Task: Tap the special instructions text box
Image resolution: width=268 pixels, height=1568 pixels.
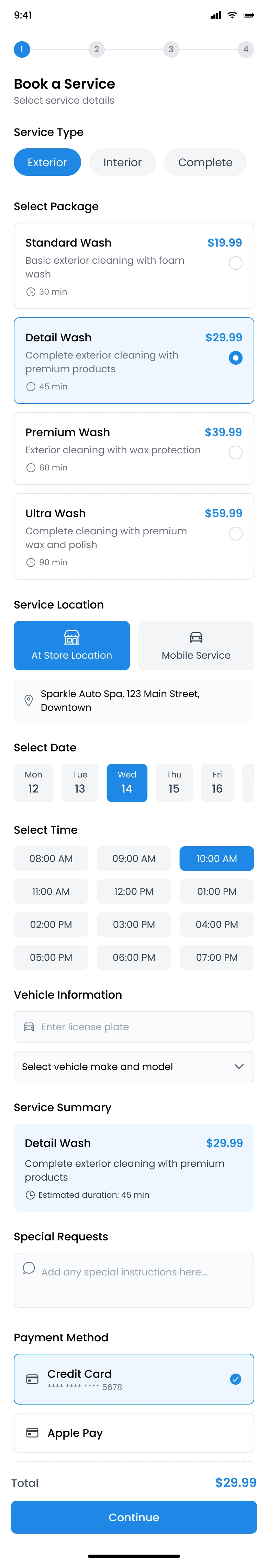Action: pos(133,1280)
